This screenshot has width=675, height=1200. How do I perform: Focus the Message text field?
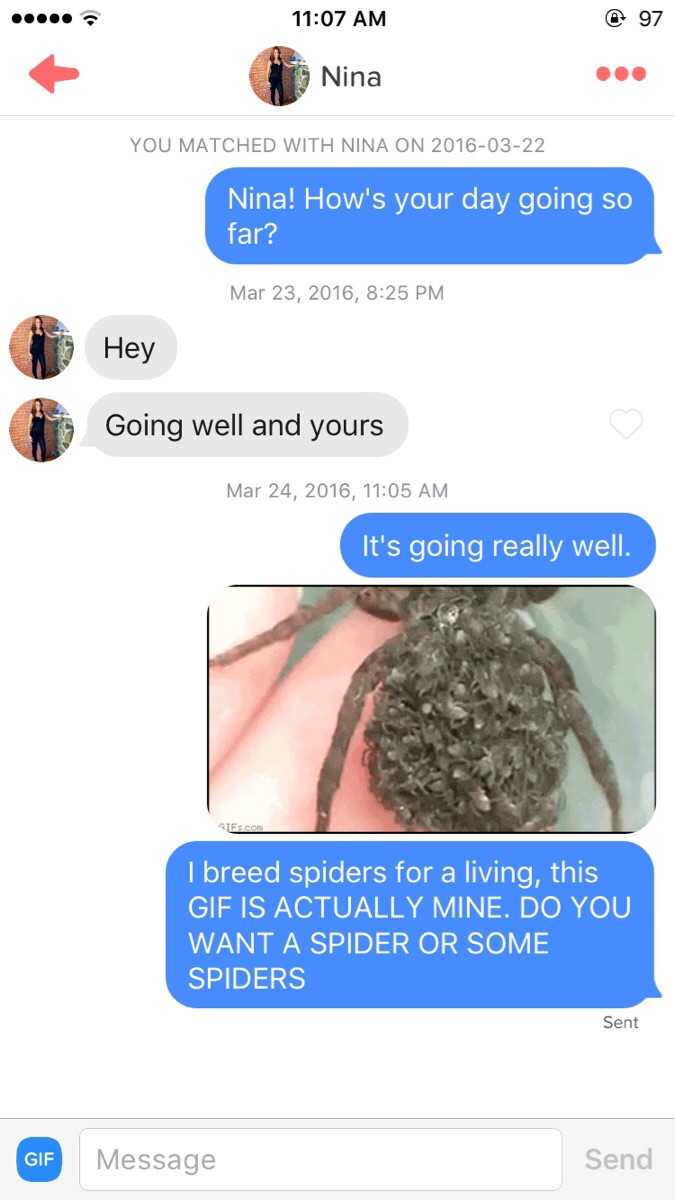(320, 1159)
